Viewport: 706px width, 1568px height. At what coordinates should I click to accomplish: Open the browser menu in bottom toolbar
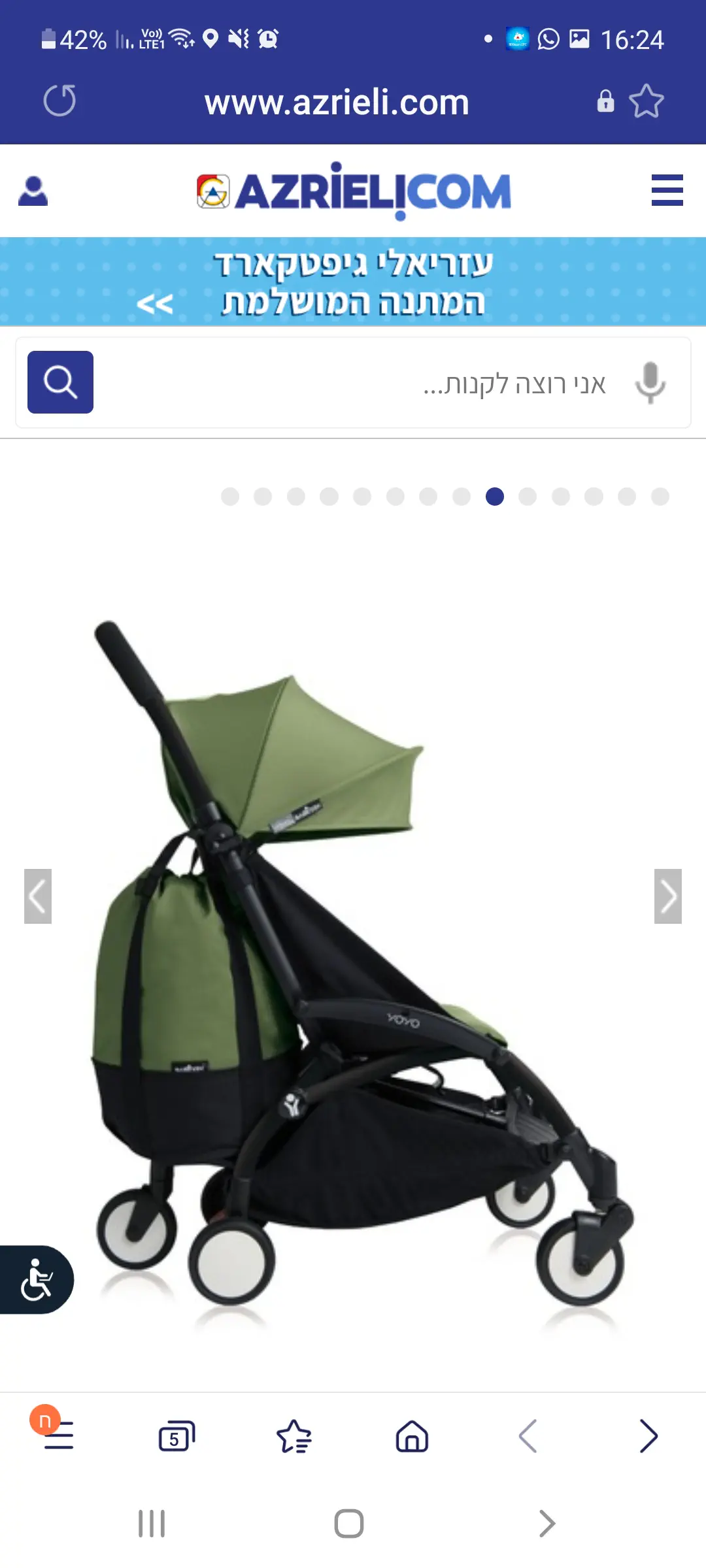click(58, 1435)
